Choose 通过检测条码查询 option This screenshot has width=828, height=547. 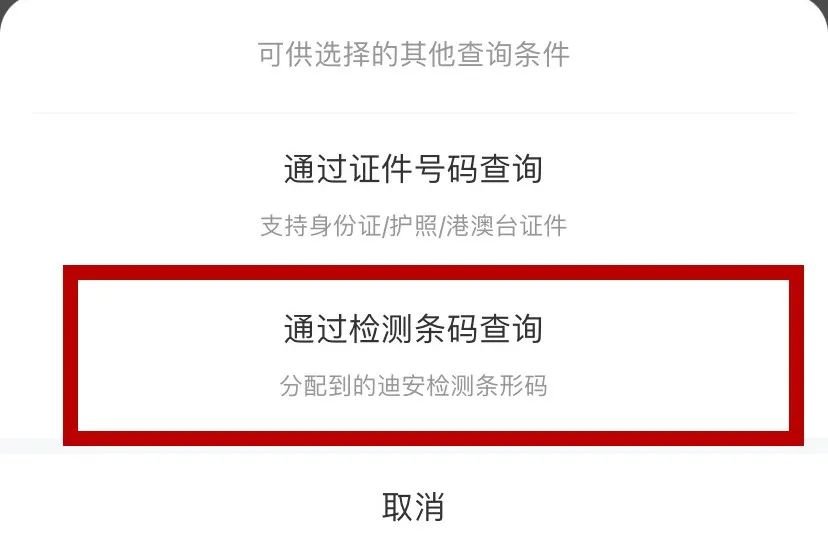point(413,350)
